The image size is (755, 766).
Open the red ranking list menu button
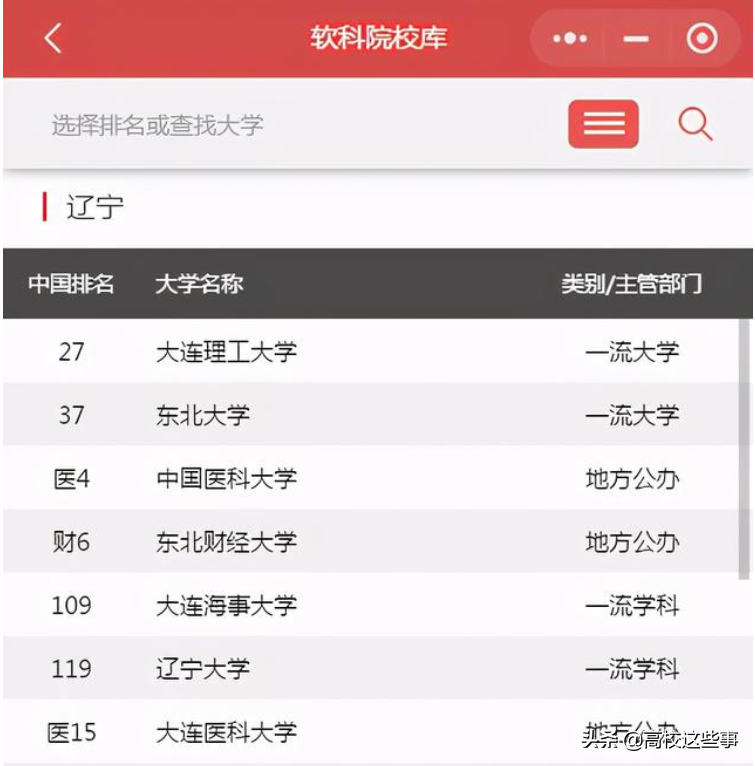tap(603, 124)
